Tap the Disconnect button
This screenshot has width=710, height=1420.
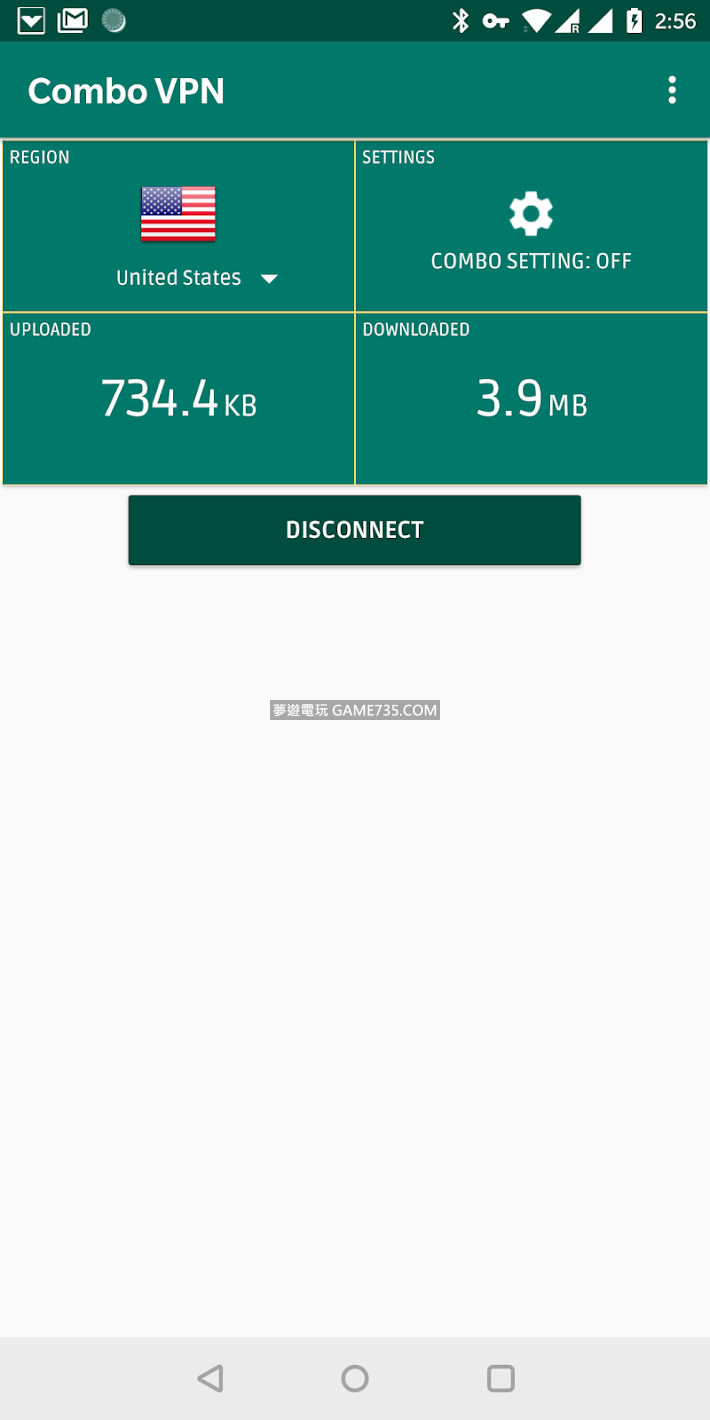tap(354, 530)
